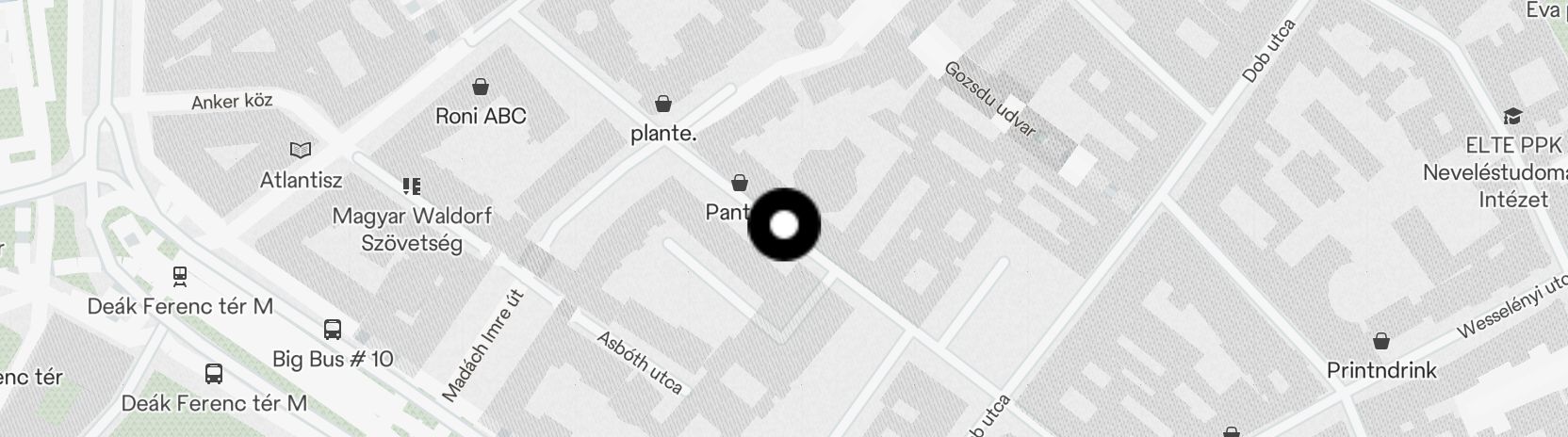
Task: Select the Magyar Waldorf Szövetség place marker
Action: point(411,186)
